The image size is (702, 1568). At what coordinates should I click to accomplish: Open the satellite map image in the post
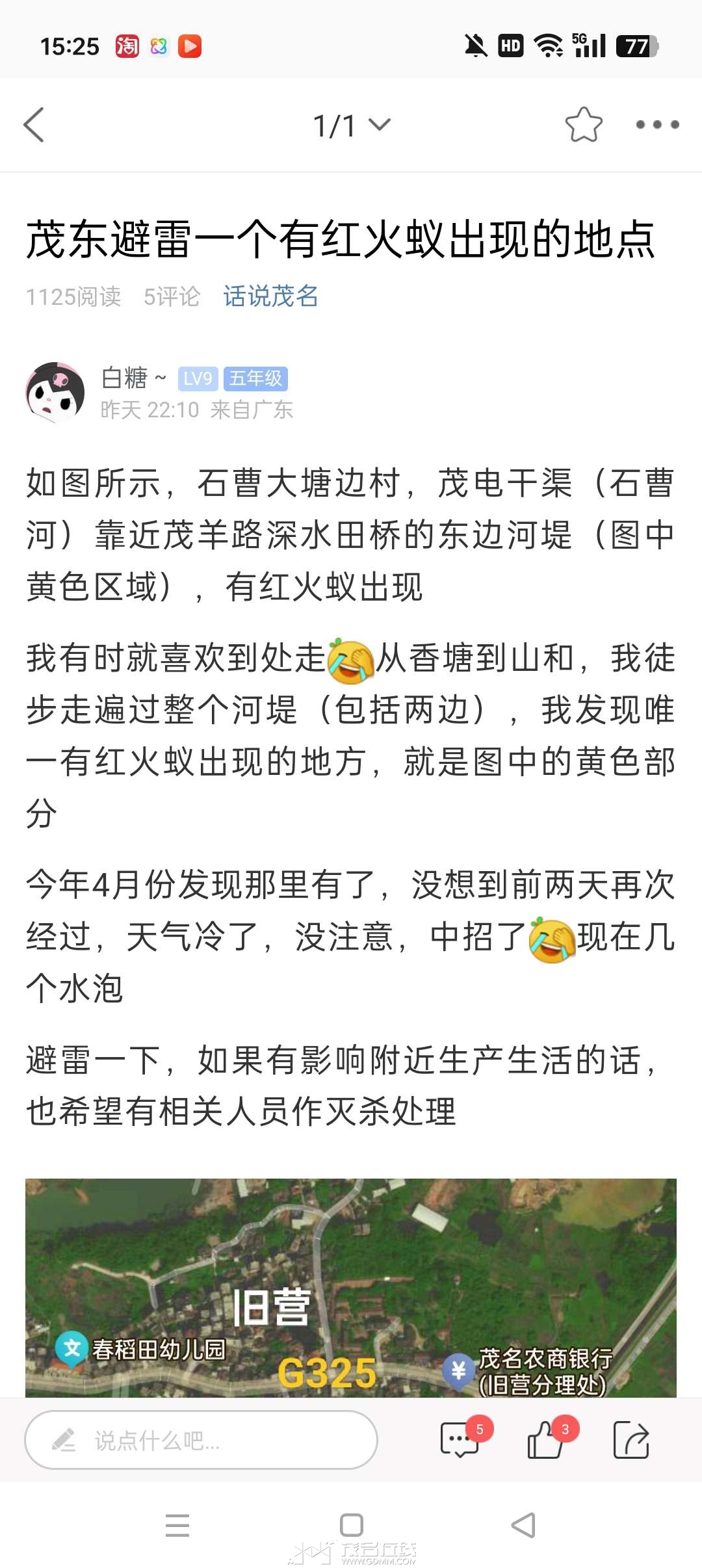coord(351,1287)
